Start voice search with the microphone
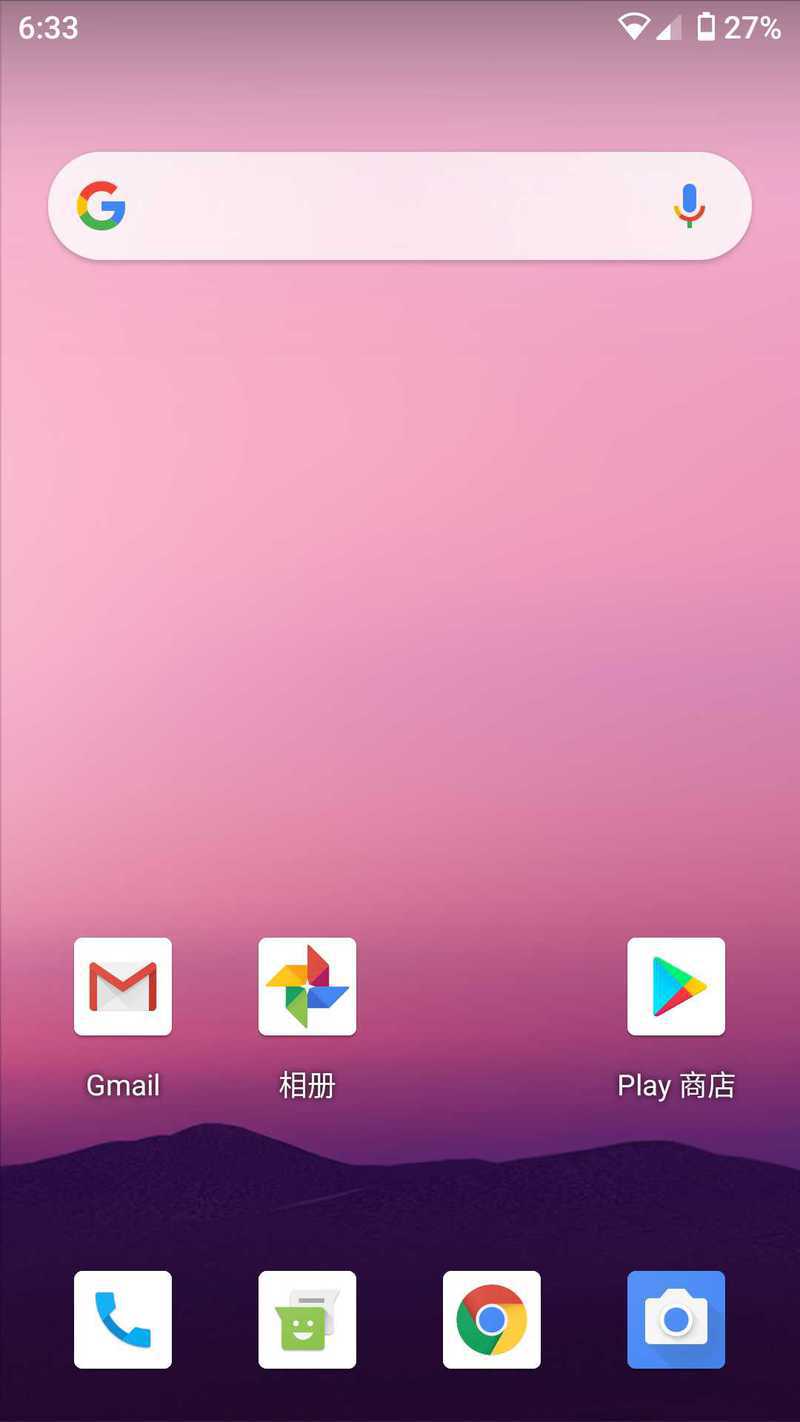This screenshot has width=800, height=1422. pos(689,206)
